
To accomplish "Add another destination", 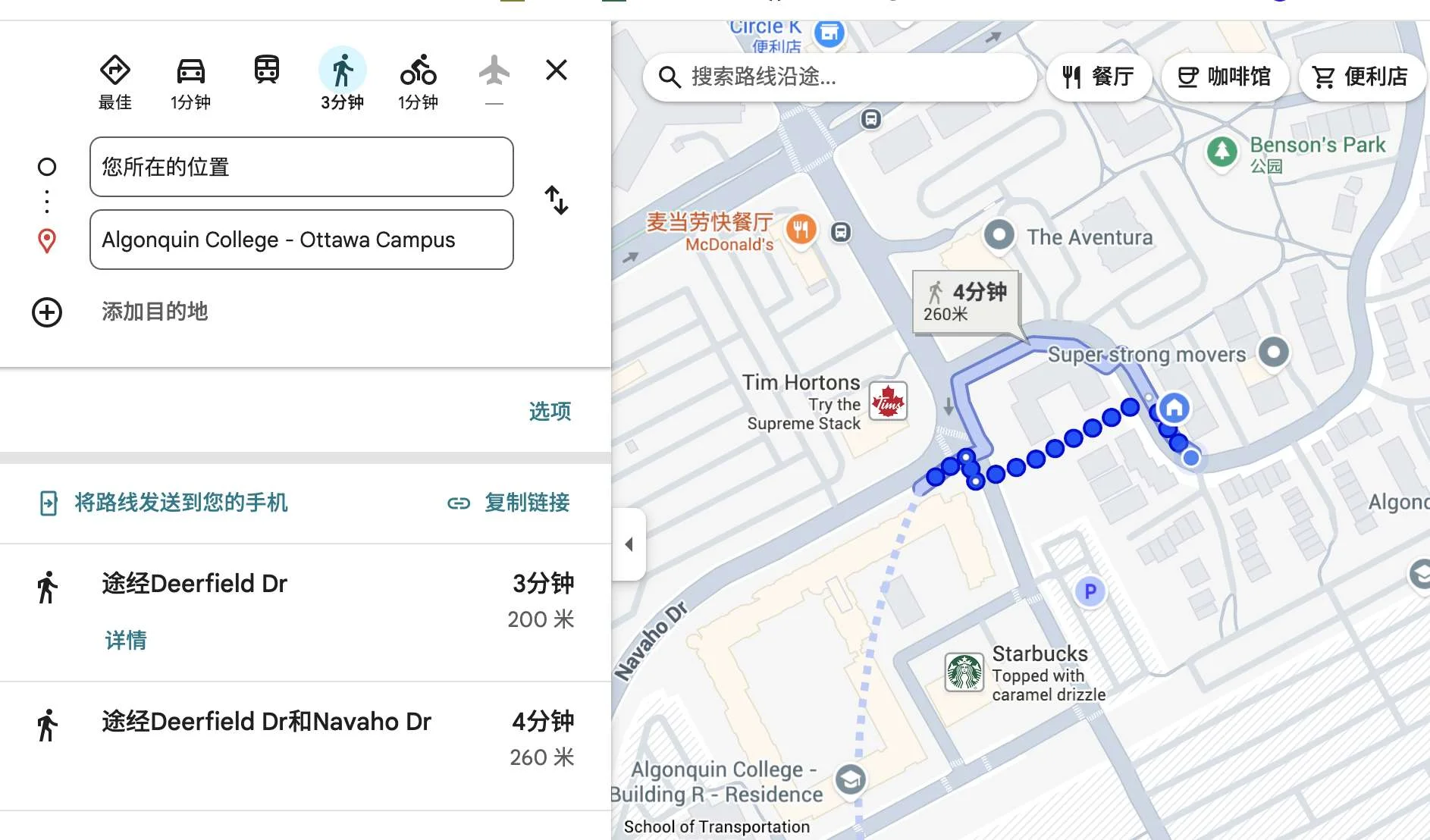I will pyautogui.click(x=154, y=312).
